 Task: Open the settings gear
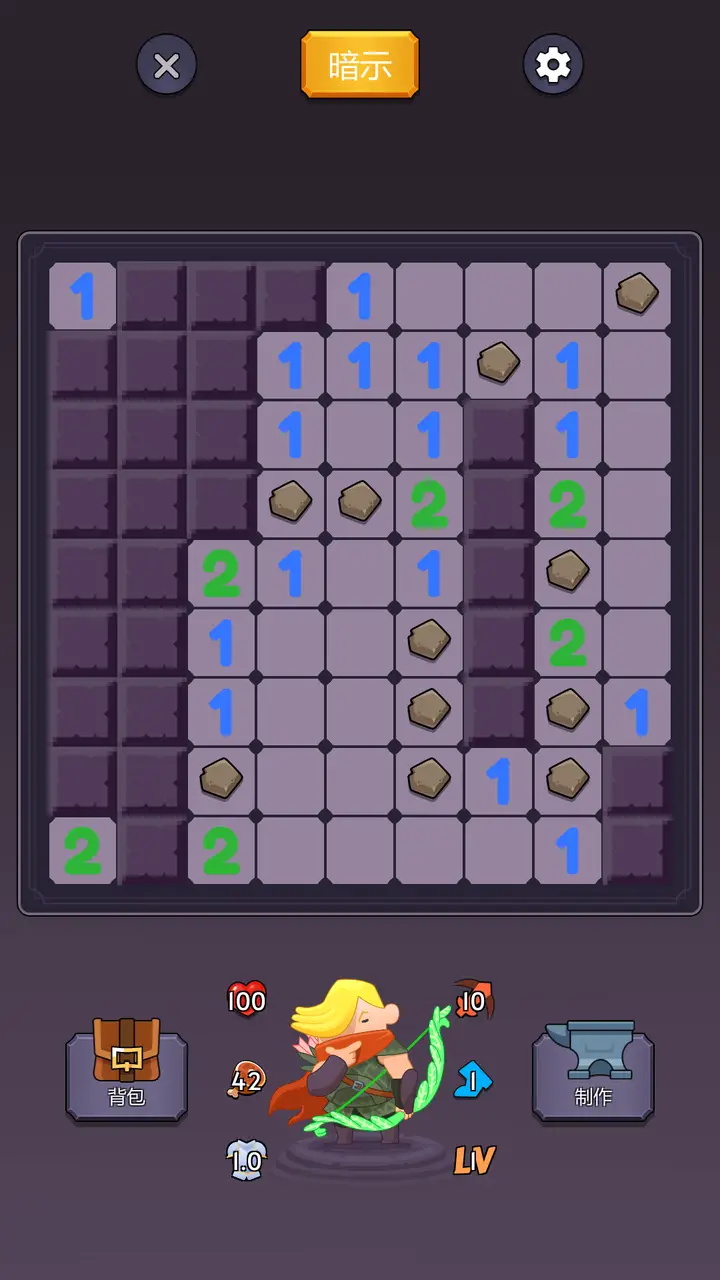(x=553, y=65)
